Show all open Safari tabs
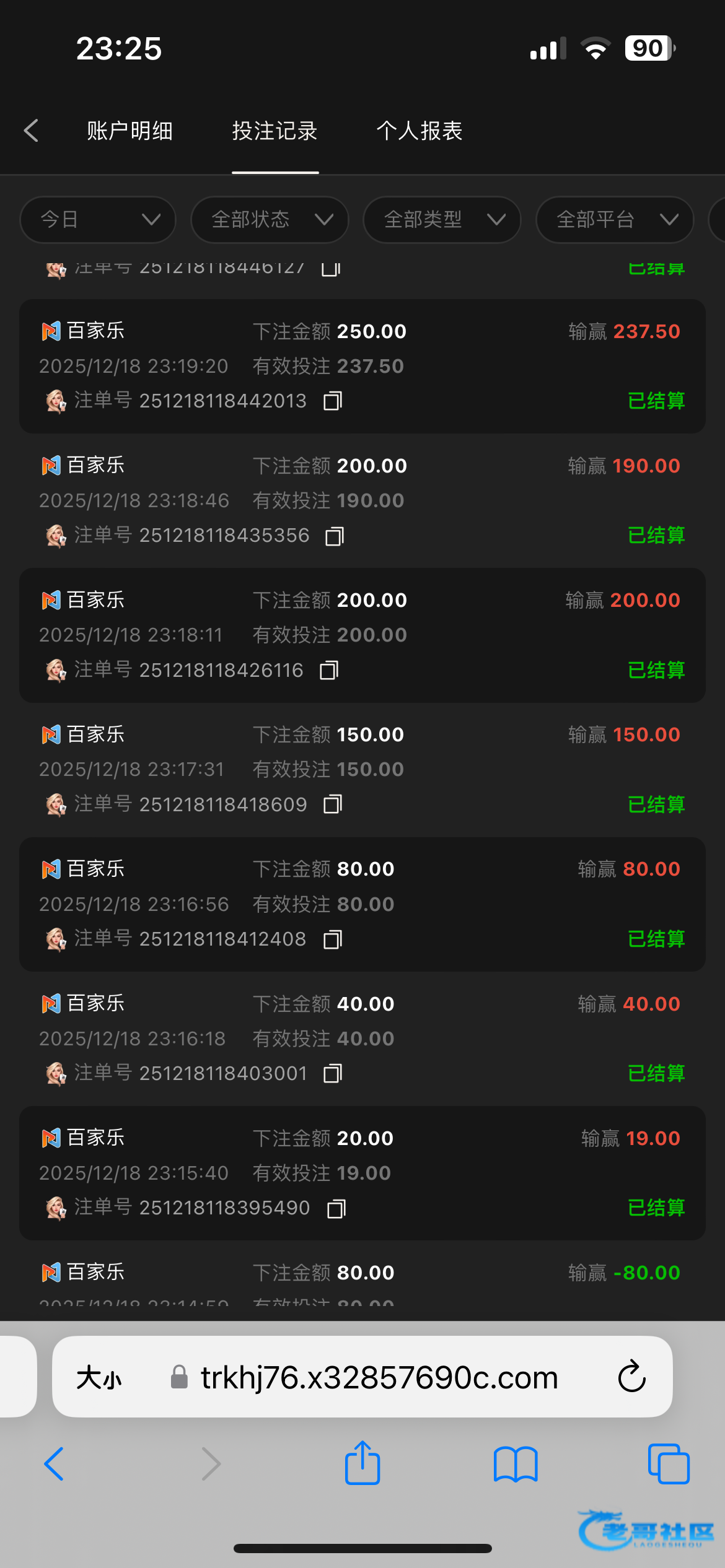The width and height of the screenshot is (725, 1568). pos(668,1464)
